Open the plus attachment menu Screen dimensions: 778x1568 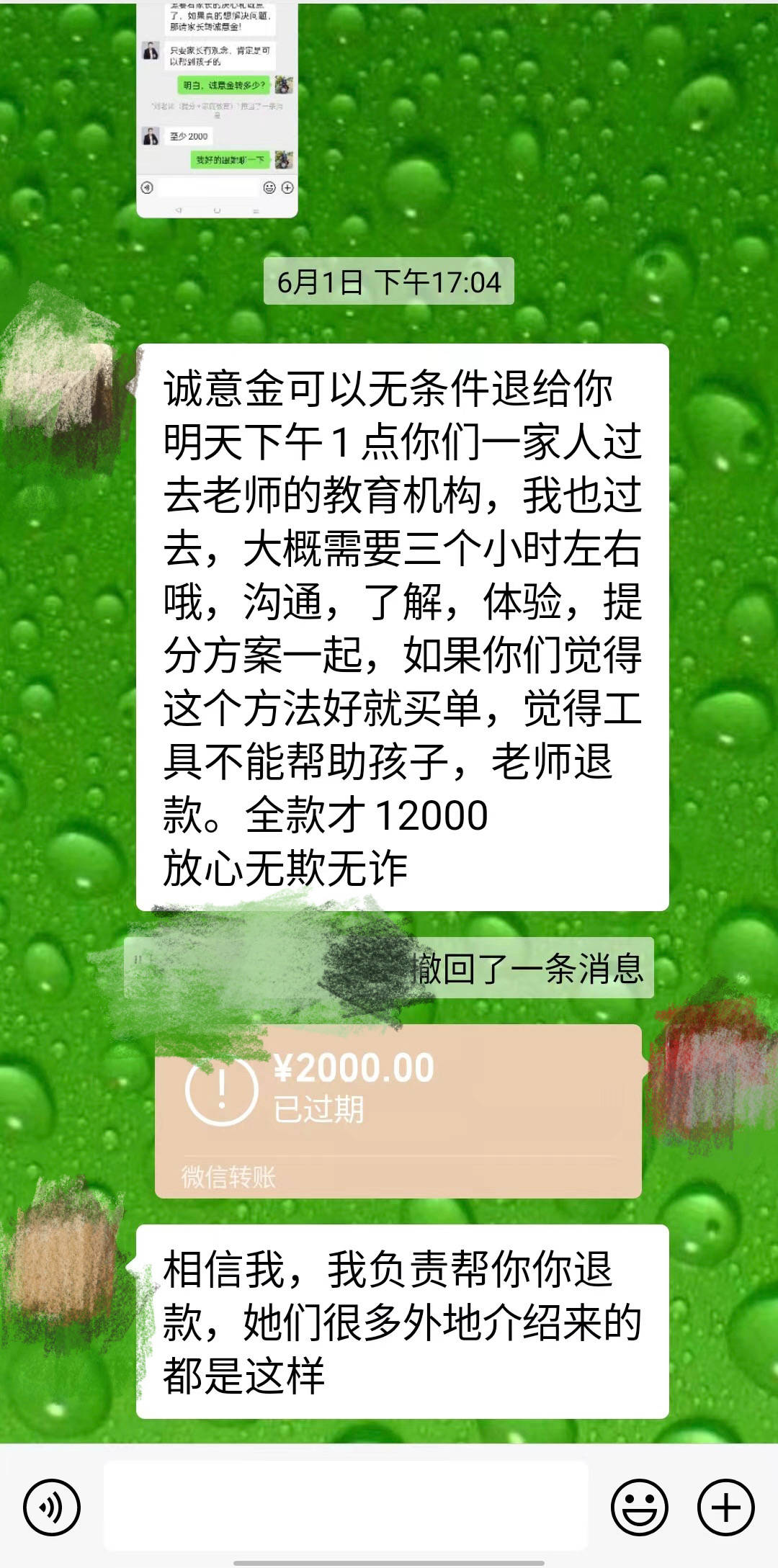pyautogui.click(x=725, y=1507)
